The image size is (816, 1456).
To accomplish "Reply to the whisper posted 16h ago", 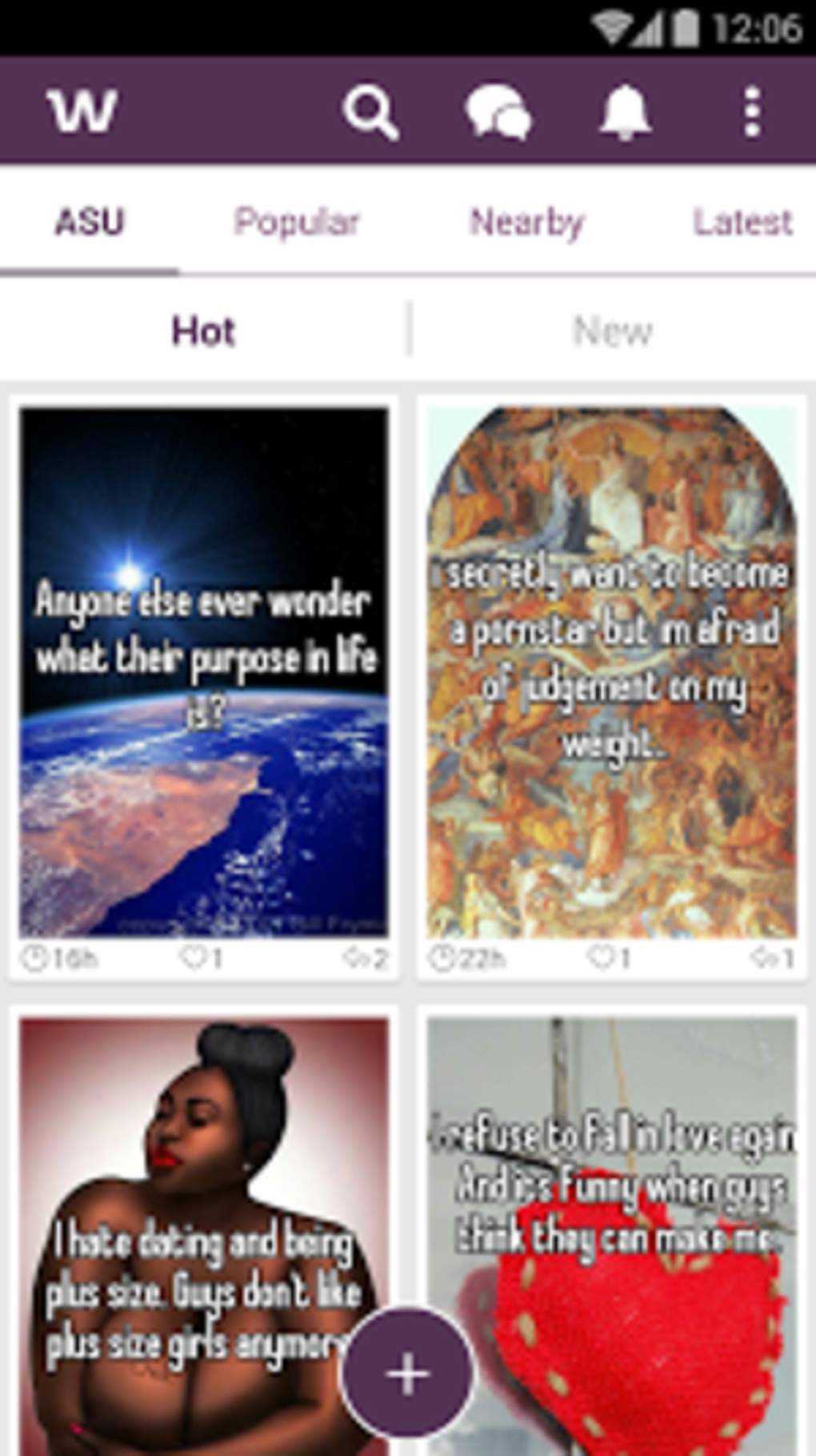I will click(364, 957).
